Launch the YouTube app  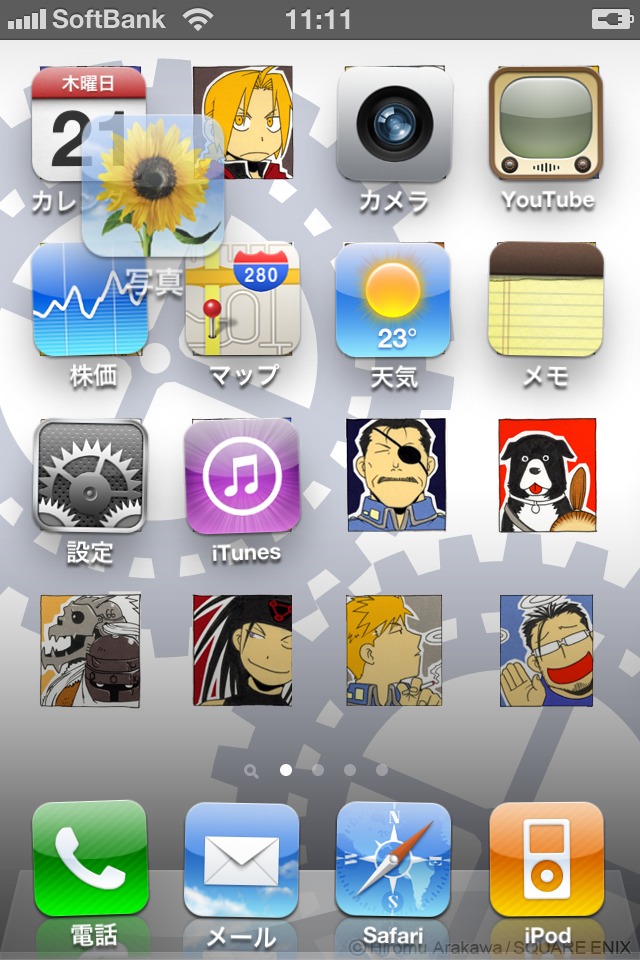(x=547, y=125)
